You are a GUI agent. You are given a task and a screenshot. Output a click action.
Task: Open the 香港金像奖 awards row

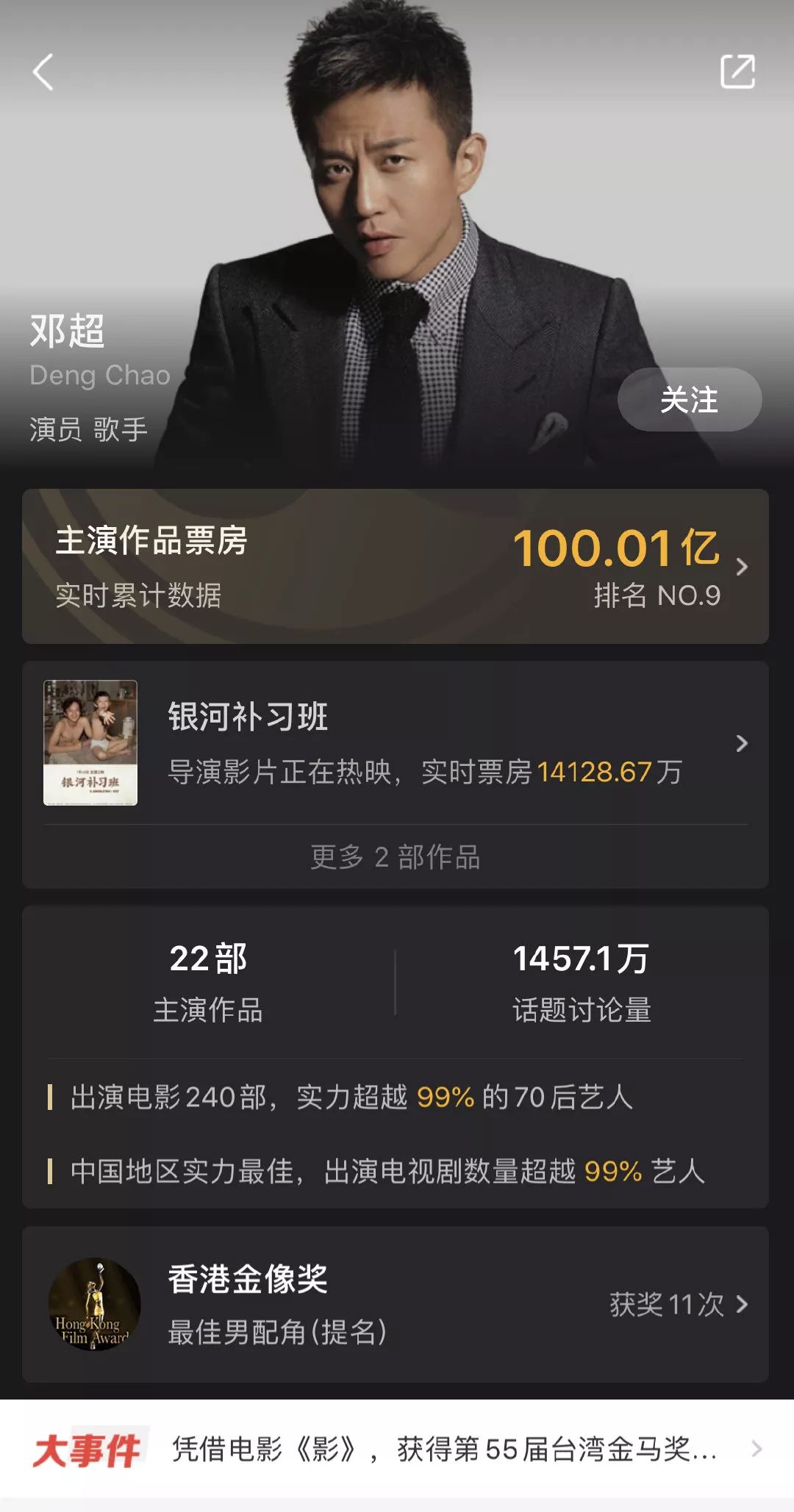click(x=396, y=1304)
